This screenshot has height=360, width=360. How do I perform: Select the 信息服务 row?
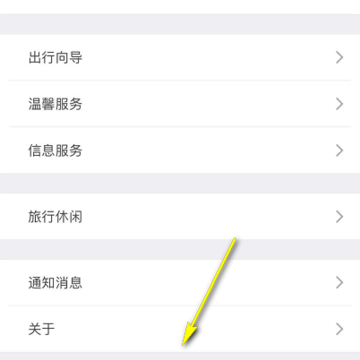click(180, 150)
